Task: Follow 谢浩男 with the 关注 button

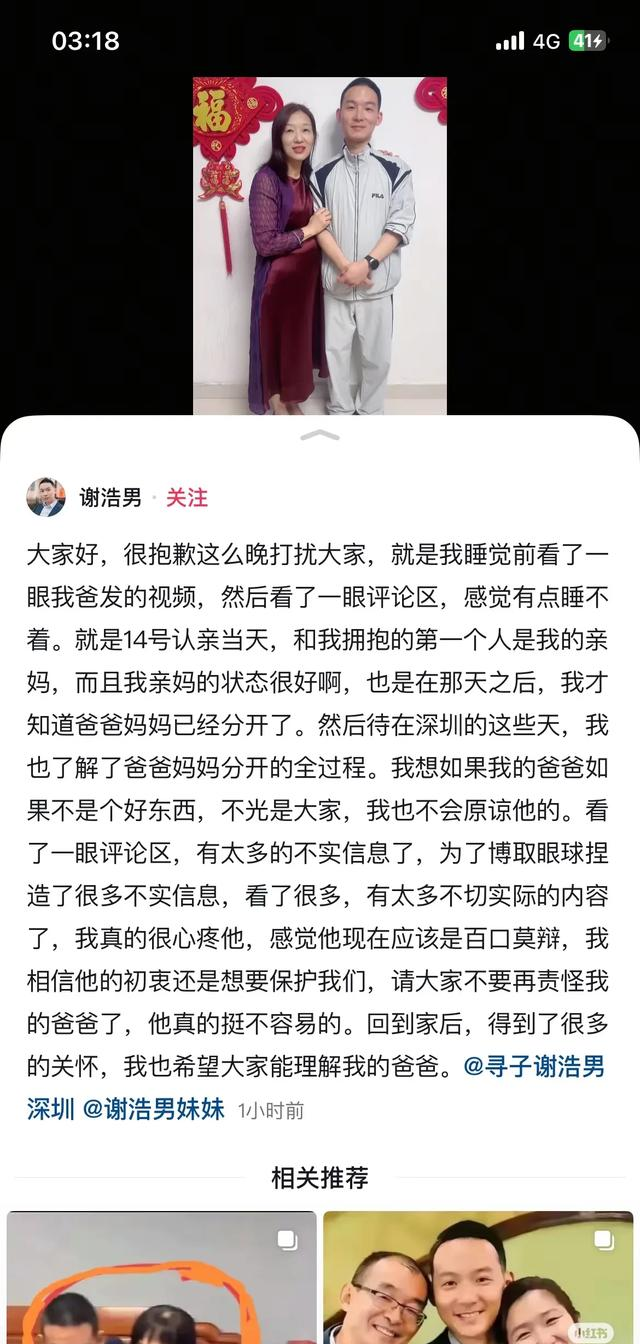Action: [x=186, y=498]
